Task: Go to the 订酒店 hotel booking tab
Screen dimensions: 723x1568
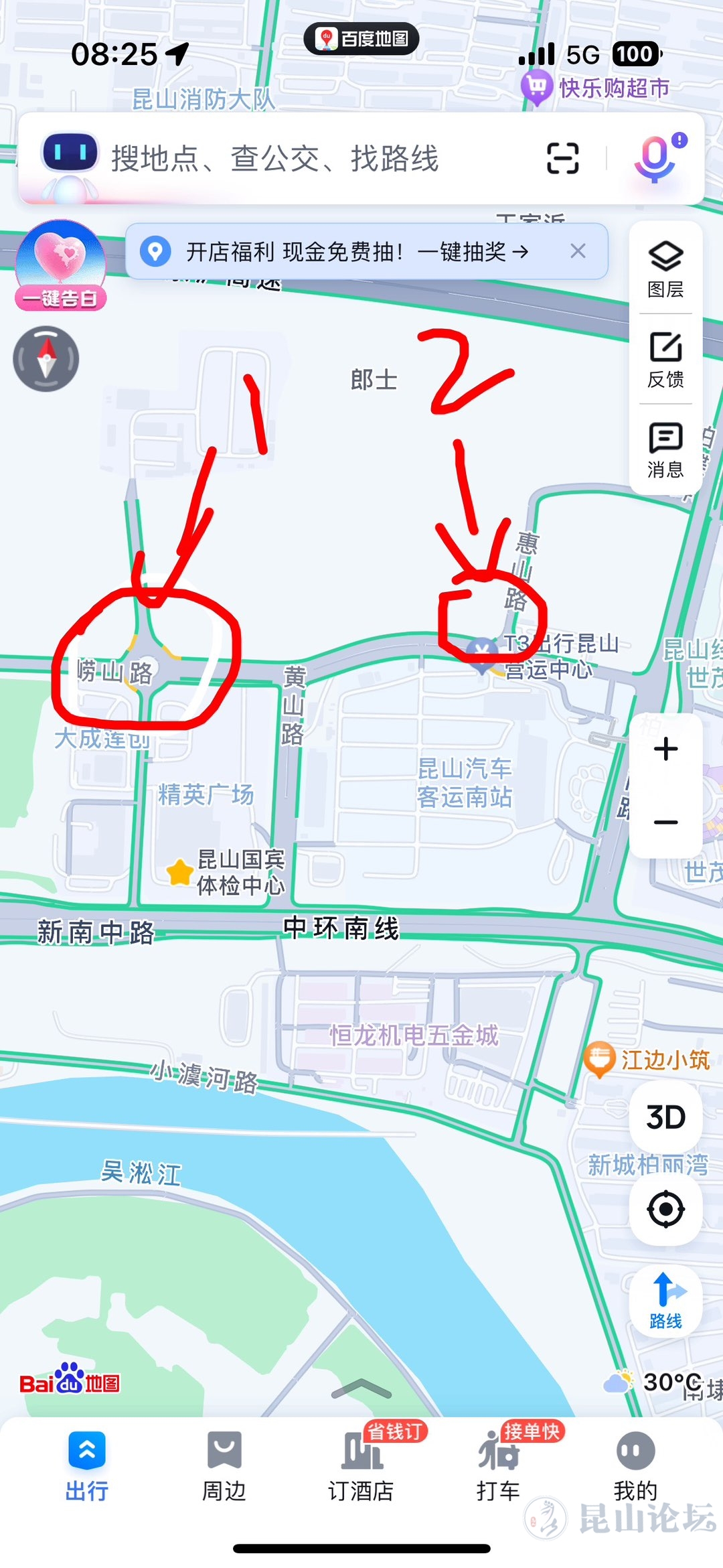Action: pos(361,1467)
